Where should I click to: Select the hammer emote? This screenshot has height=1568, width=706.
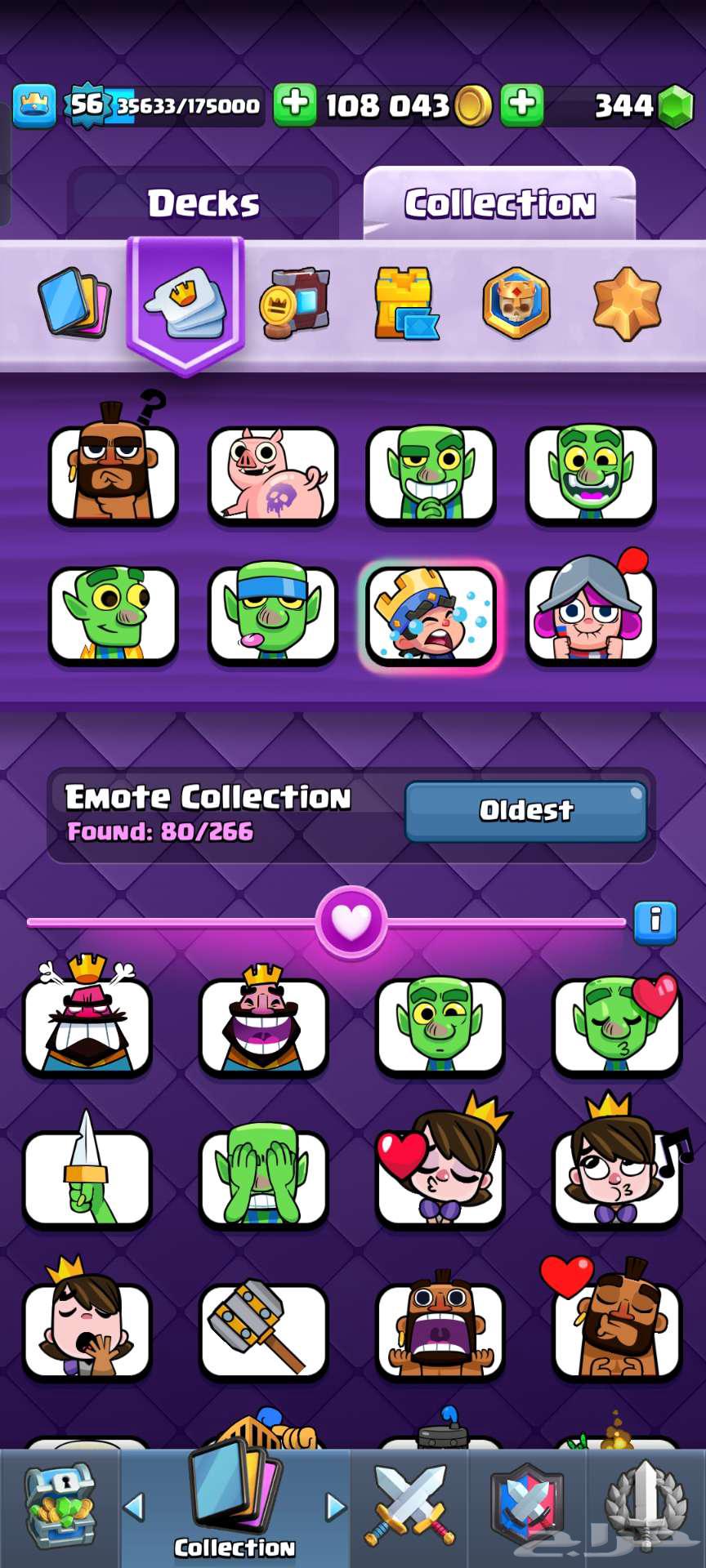263,1330
